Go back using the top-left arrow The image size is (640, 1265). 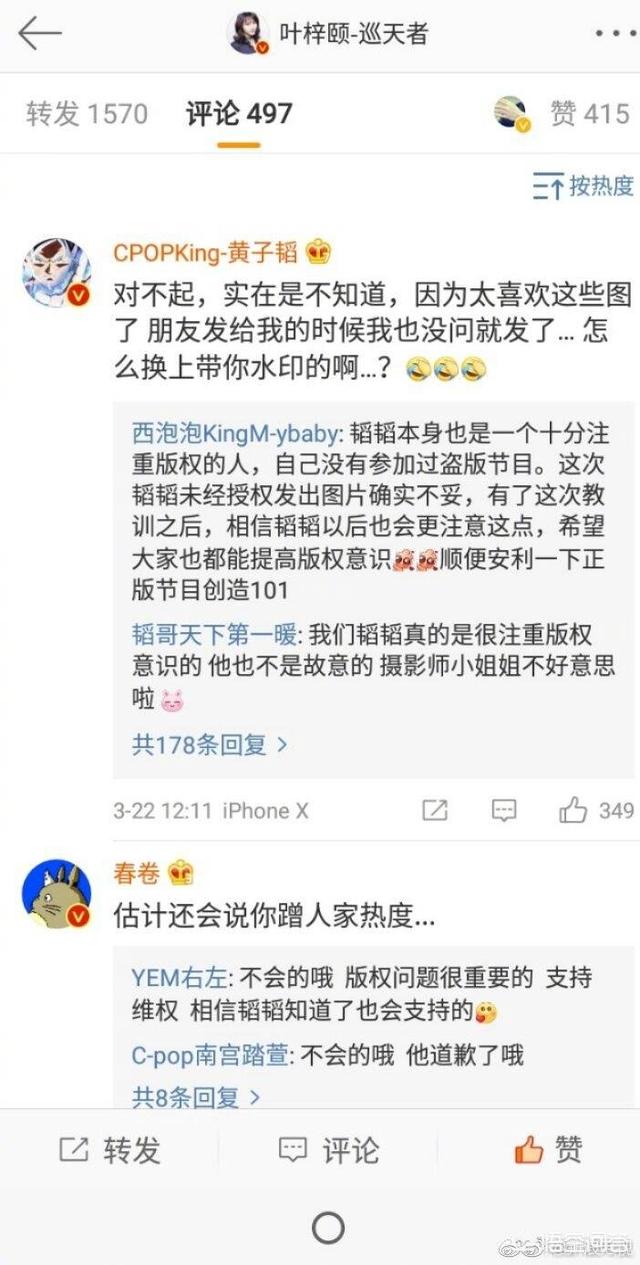click(x=40, y=34)
